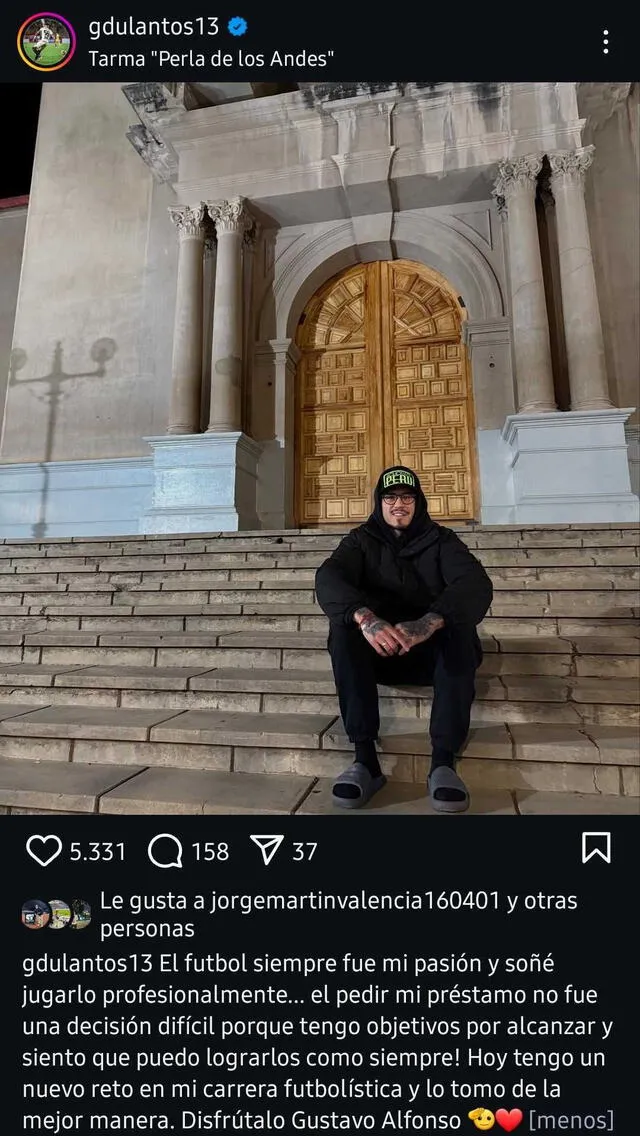Open the post's three-dot options menu
Viewport: 640px width, 1136px height.
605,42
